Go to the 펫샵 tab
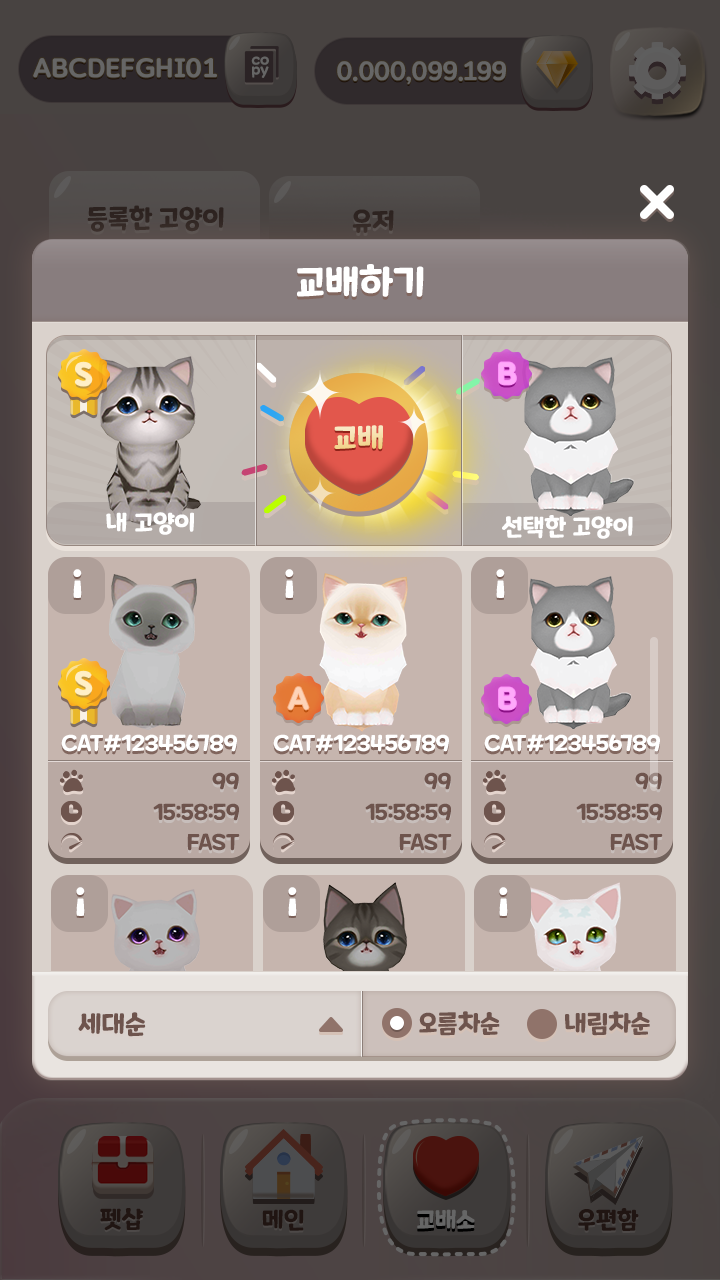Screen dimensions: 720x1280 click(x=123, y=1186)
